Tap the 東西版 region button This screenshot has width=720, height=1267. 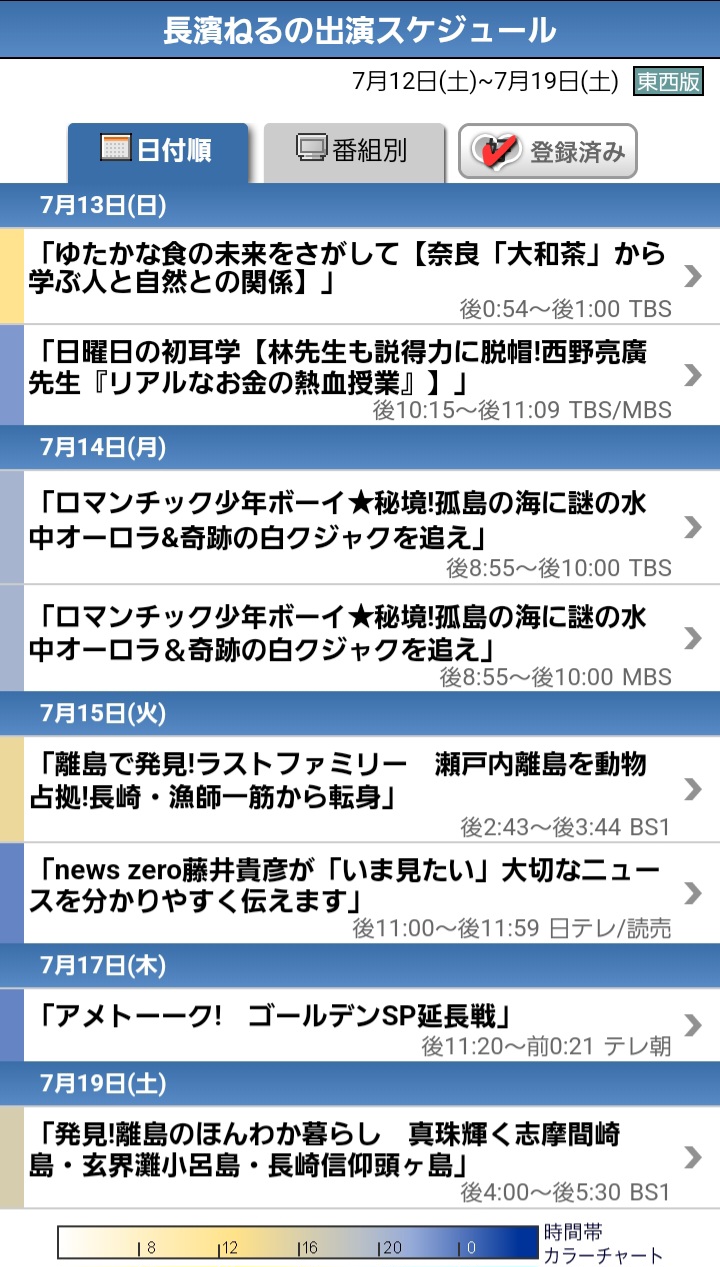[x=669, y=81]
